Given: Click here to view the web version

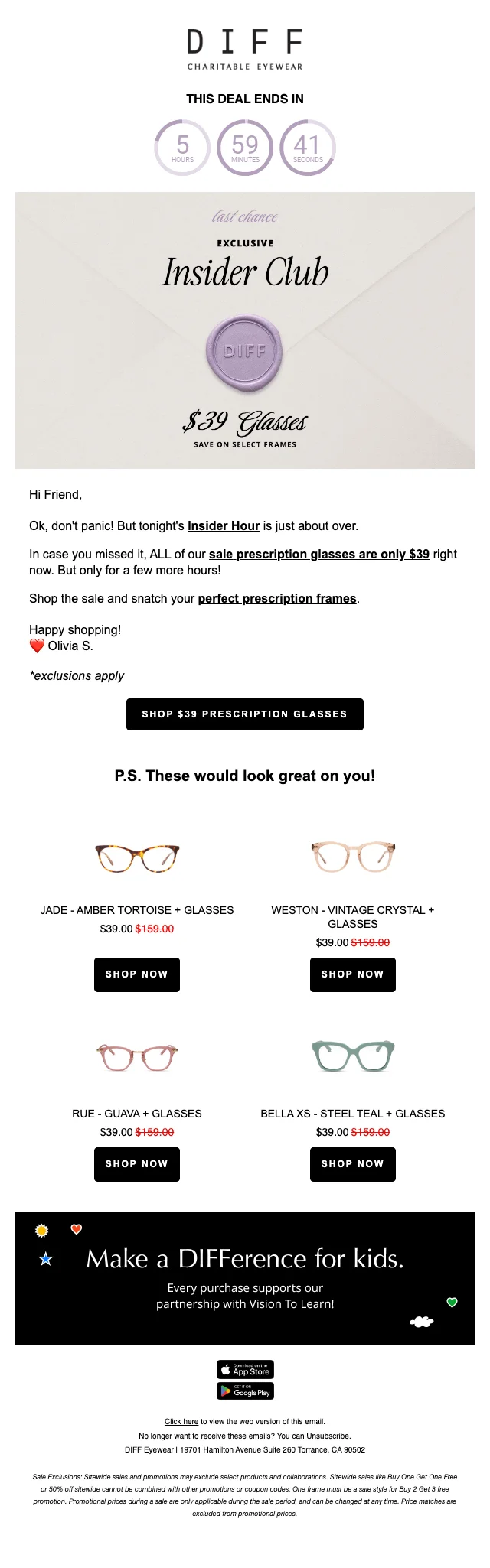Looking at the screenshot, I should pos(181,1421).
